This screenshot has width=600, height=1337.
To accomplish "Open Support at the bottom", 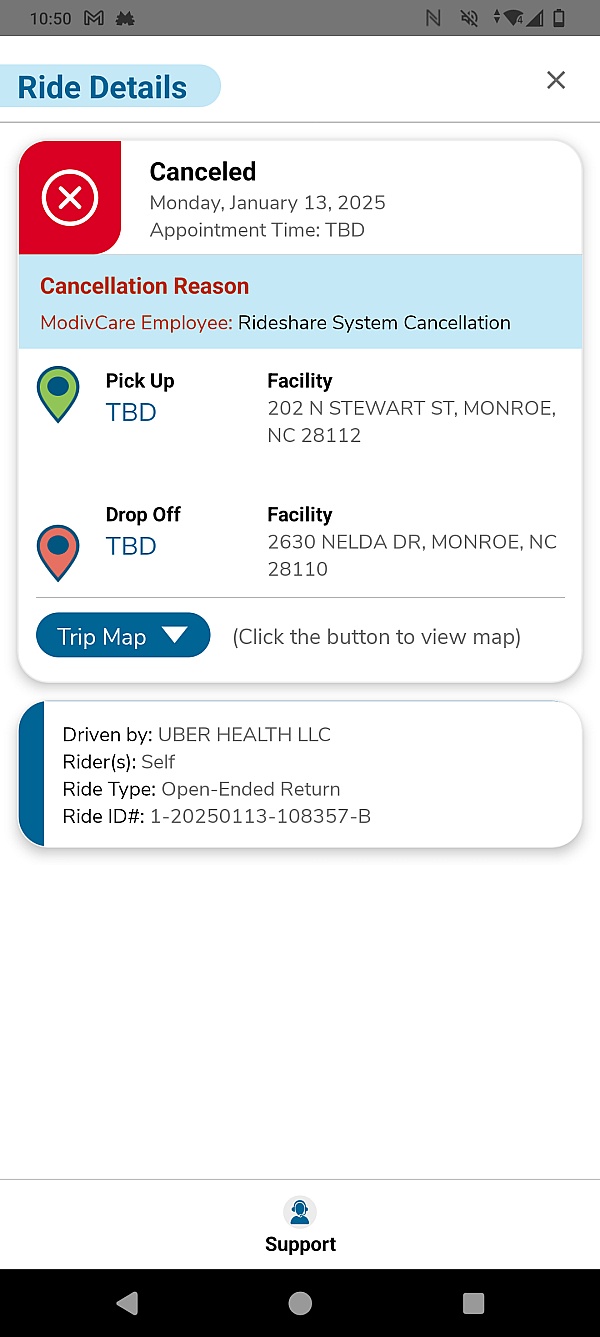I will [300, 1225].
